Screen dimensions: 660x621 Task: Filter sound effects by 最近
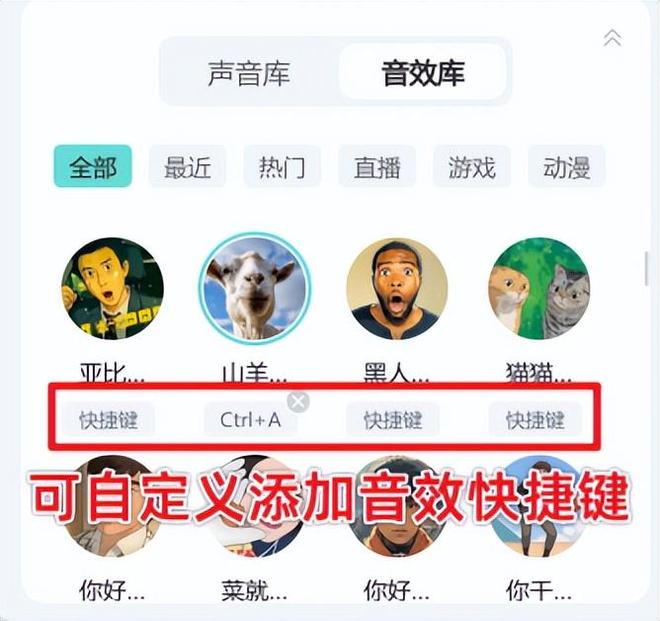pyautogui.click(x=187, y=167)
